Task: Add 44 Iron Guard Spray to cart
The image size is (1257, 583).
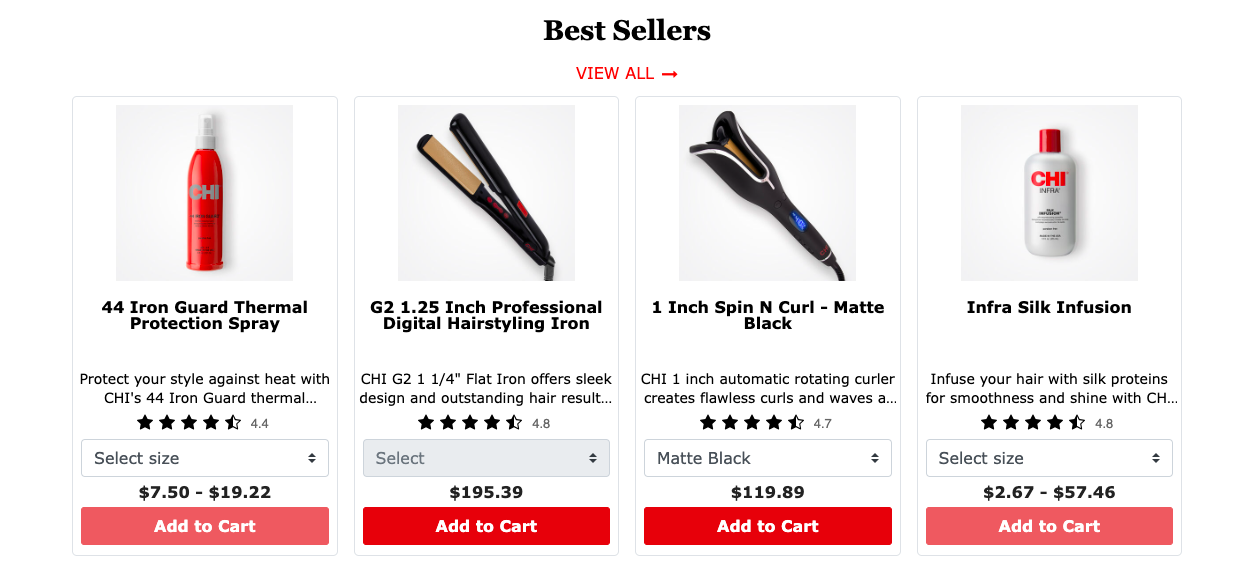Action: 204,526
